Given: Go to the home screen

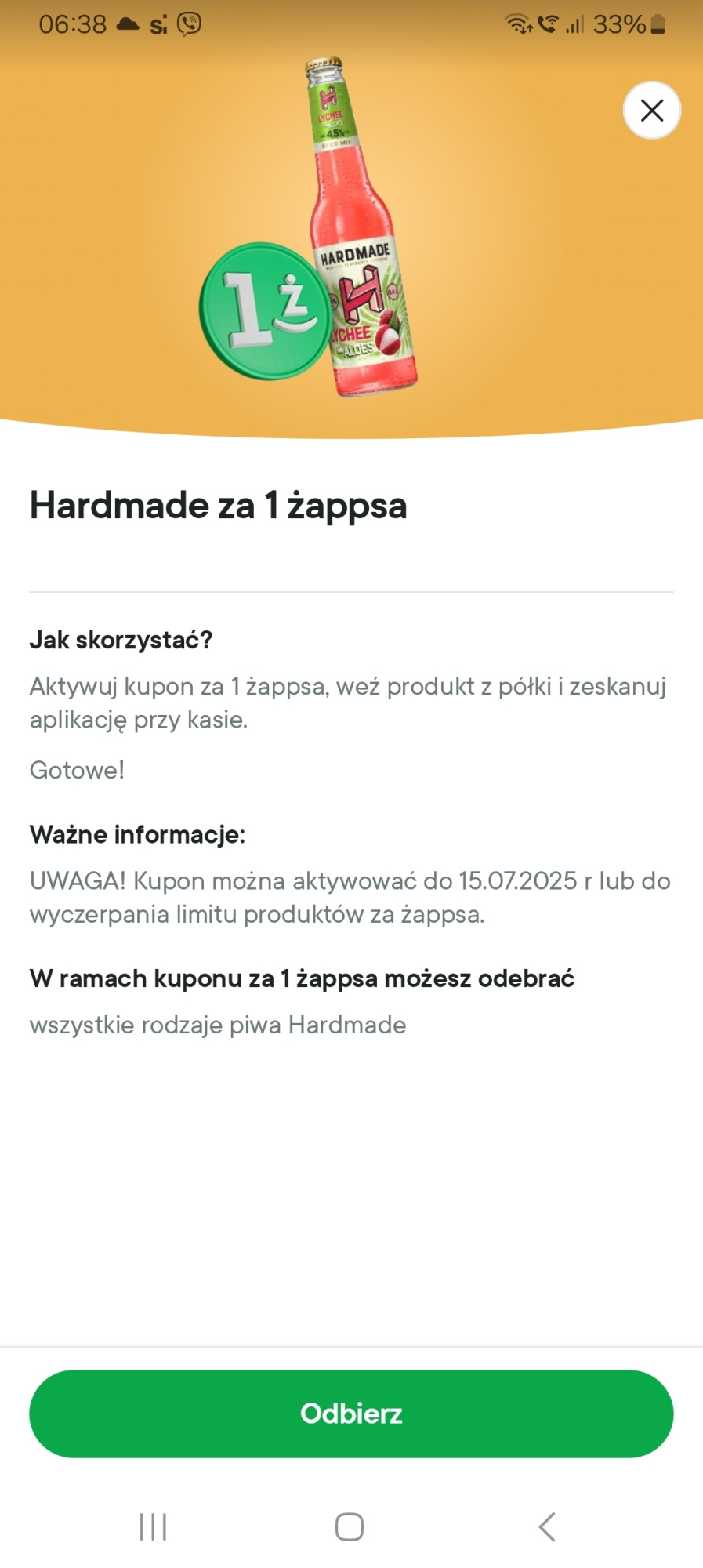Looking at the screenshot, I should coord(350,1526).
